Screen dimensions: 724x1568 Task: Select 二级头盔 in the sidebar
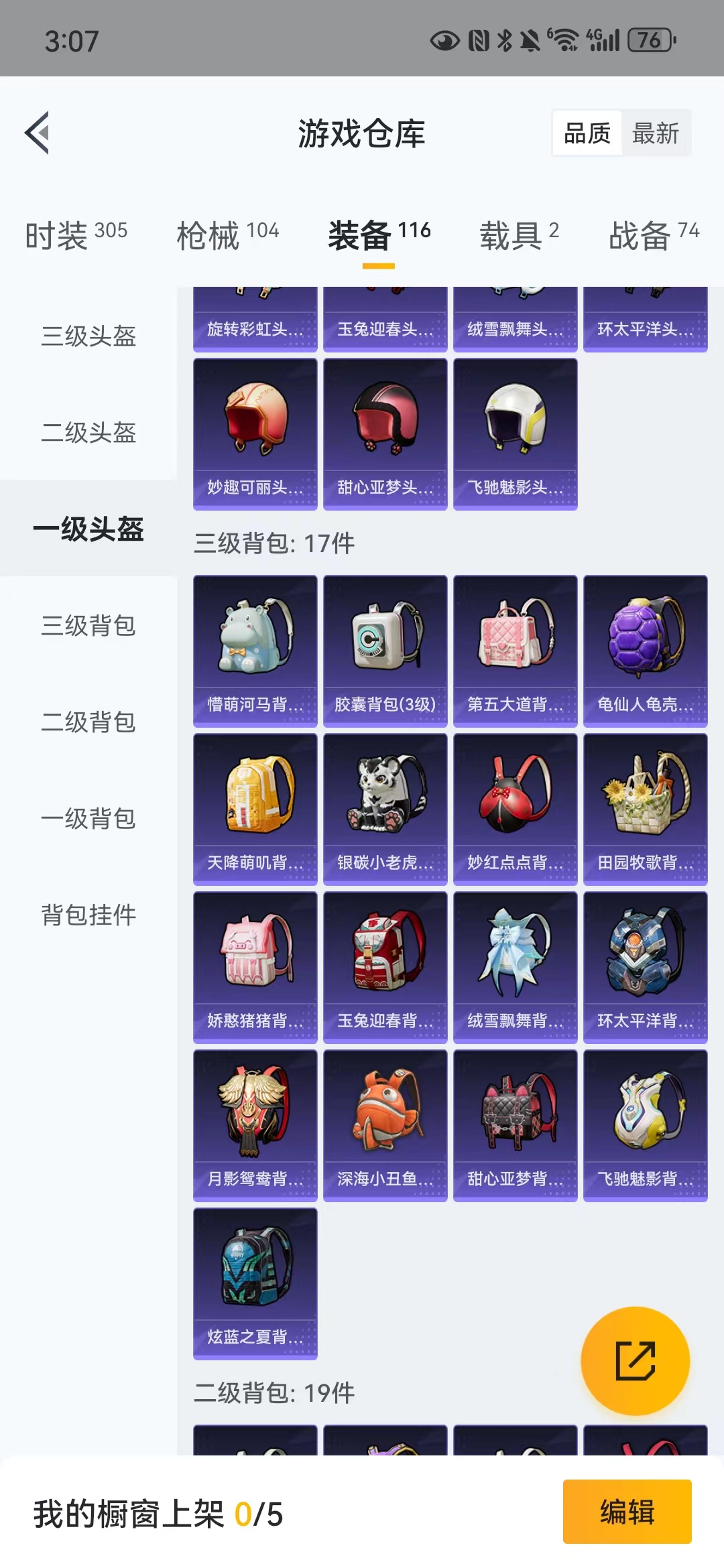tap(88, 432)
